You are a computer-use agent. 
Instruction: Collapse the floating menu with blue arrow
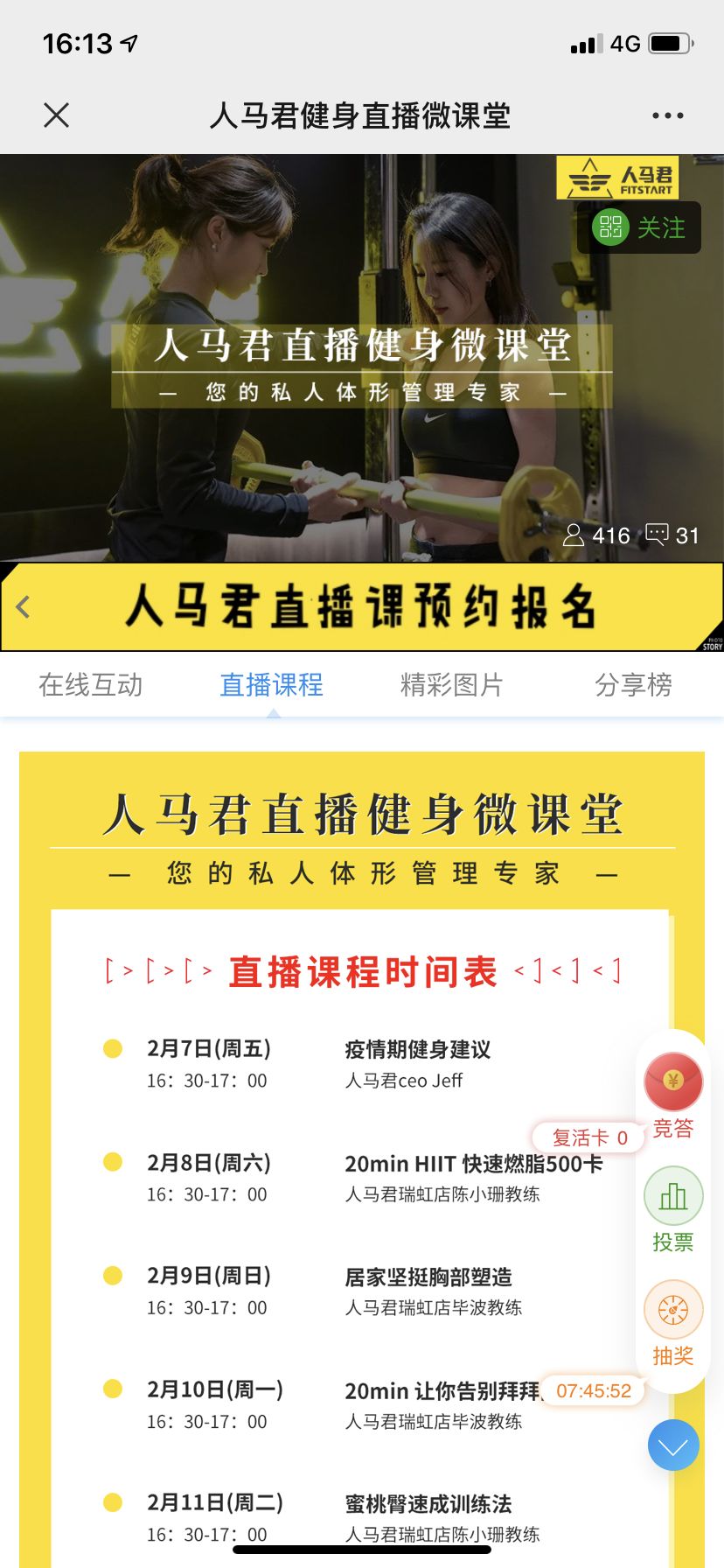tap(673, 1445)
